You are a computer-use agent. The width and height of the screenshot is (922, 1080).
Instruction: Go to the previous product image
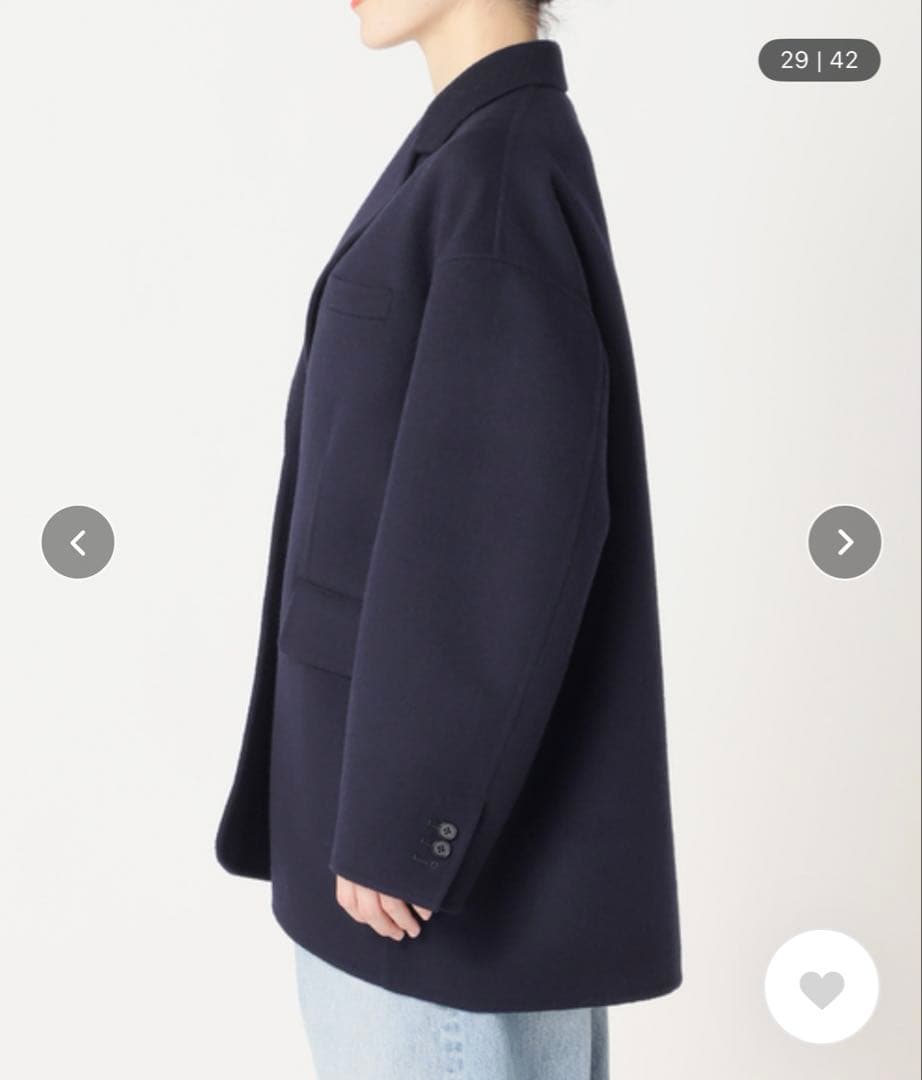tap(78, 542)
